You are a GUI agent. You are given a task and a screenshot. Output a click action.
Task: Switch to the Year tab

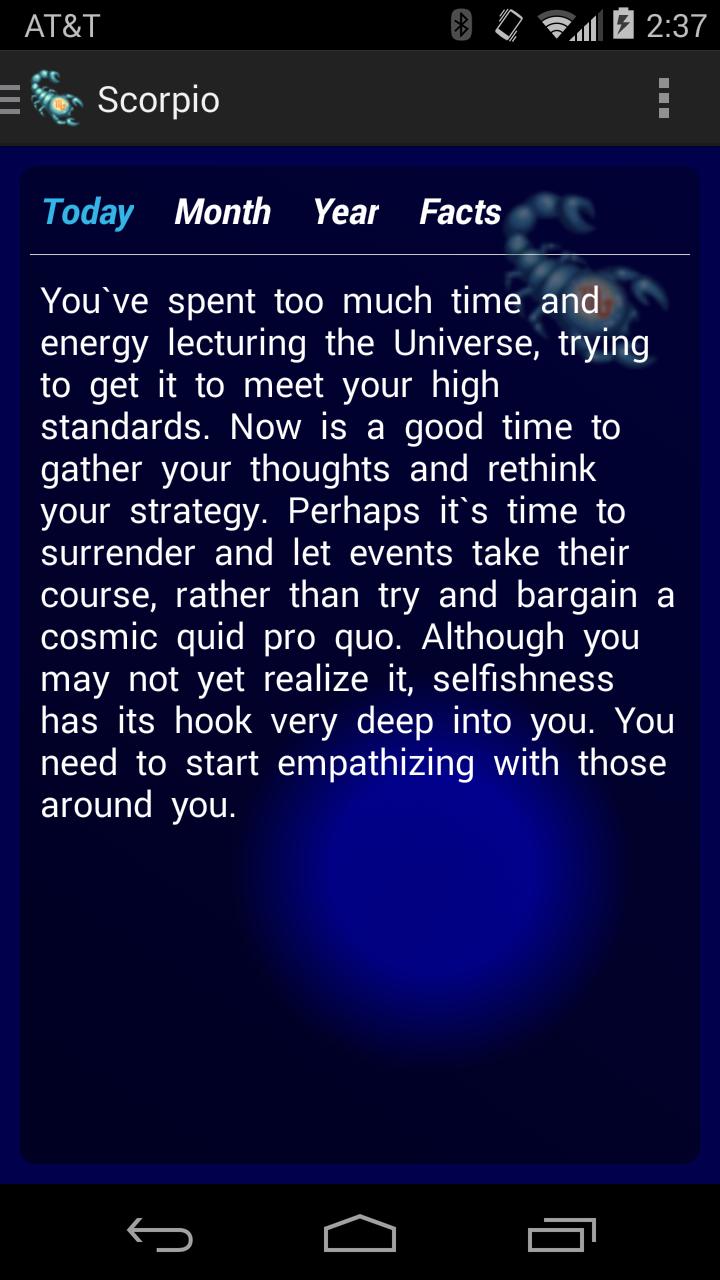345,212
